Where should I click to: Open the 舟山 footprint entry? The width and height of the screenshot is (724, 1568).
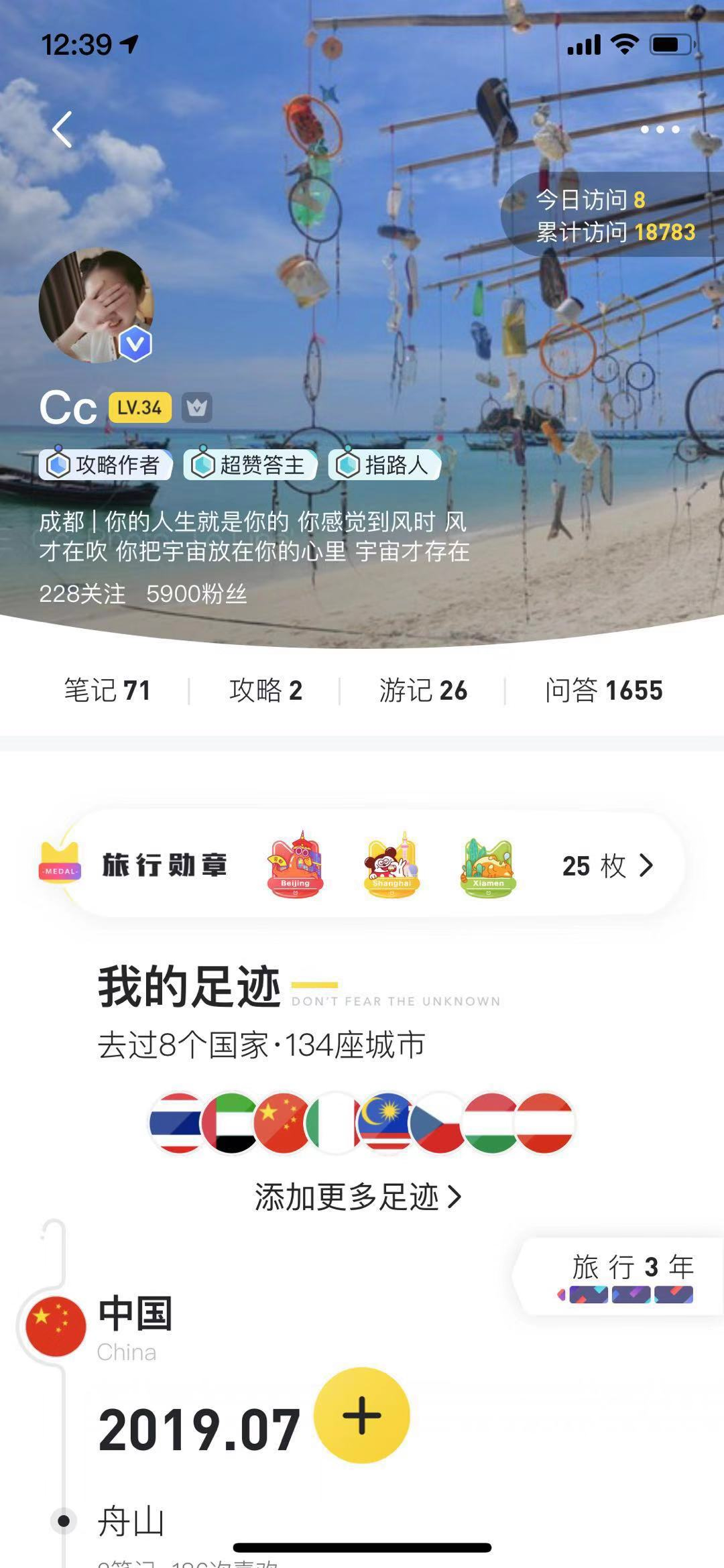coord(131,1520)
